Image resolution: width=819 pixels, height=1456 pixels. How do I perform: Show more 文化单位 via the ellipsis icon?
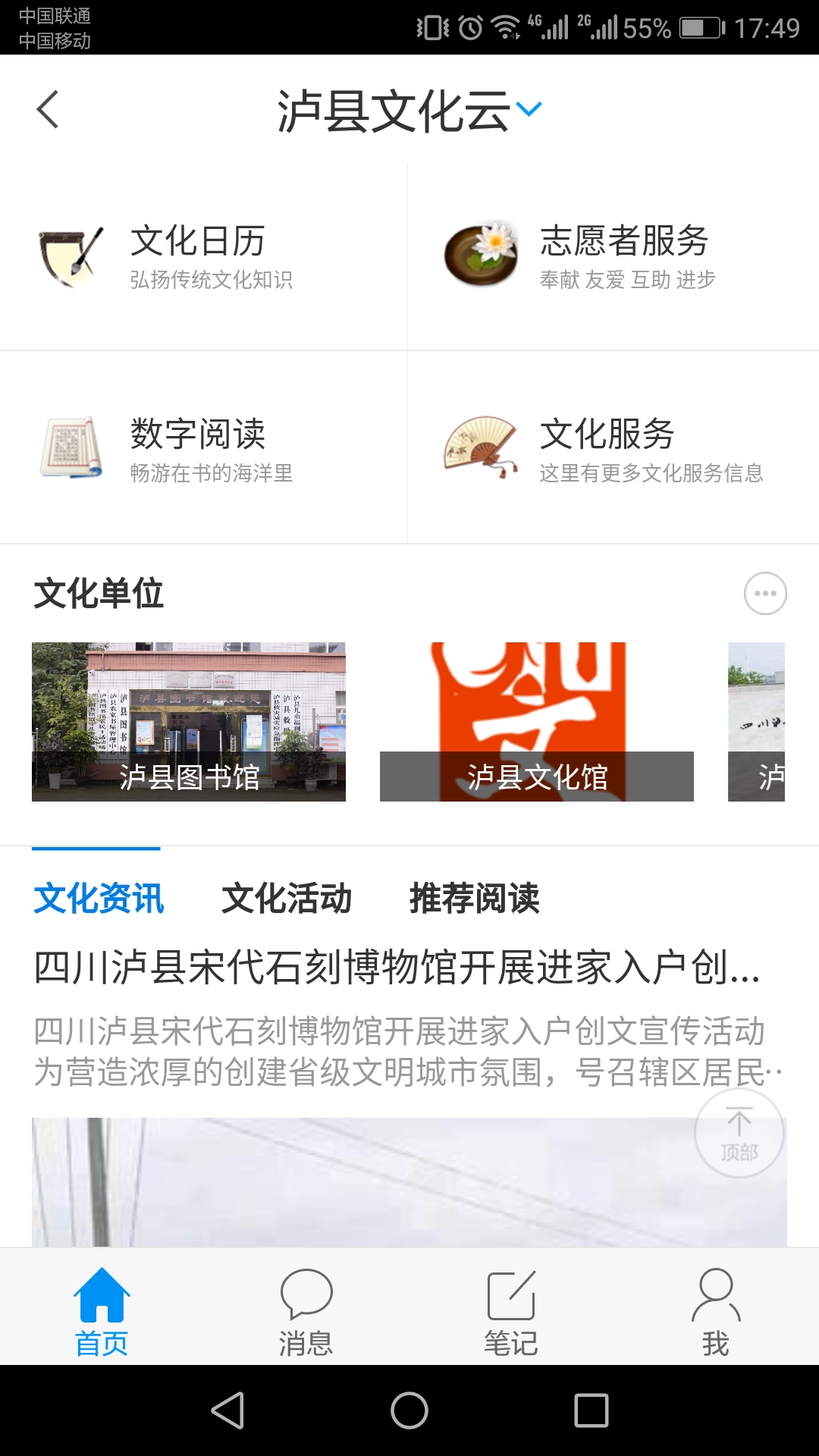click(x=765, y=593)
